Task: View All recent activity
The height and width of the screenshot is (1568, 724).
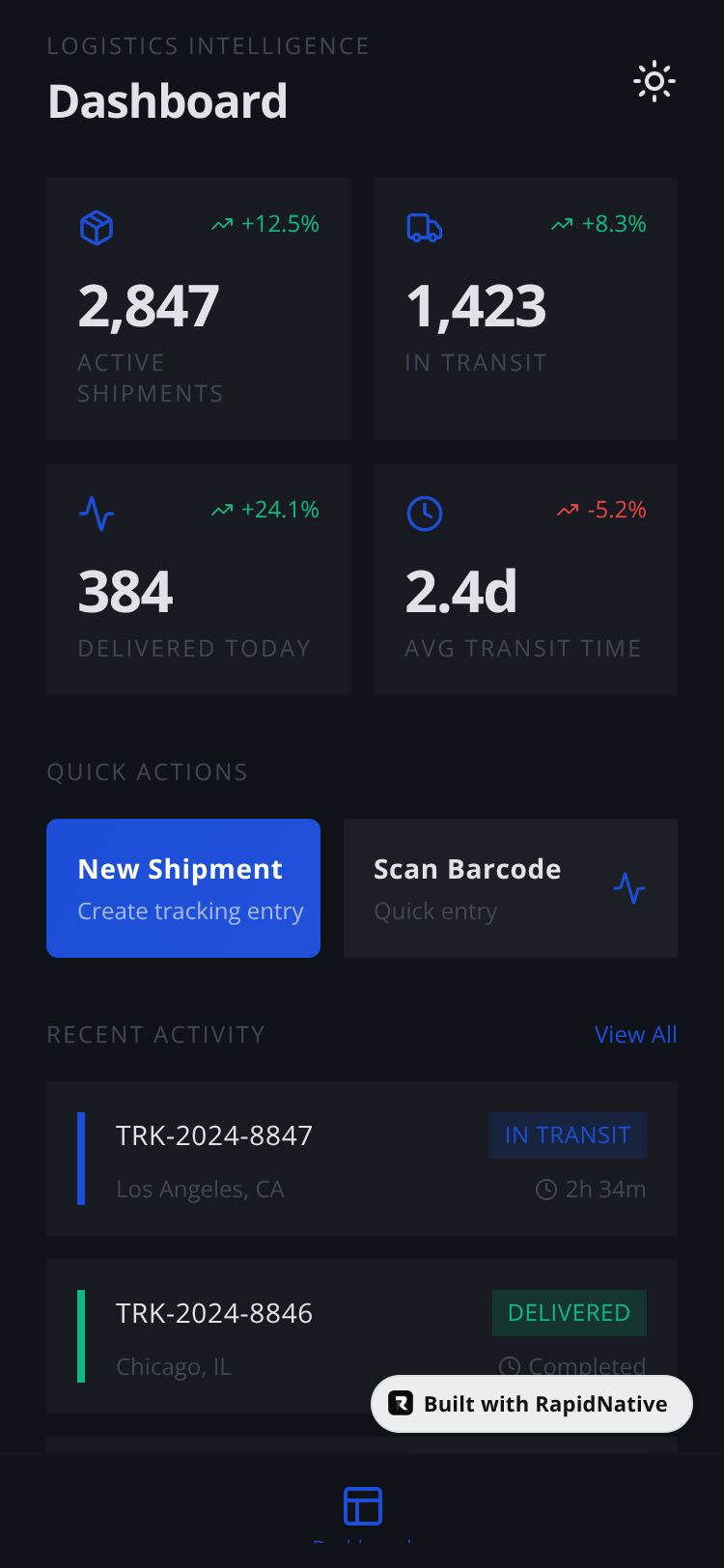Action: pyautogui.click(x=635, y=1035)
